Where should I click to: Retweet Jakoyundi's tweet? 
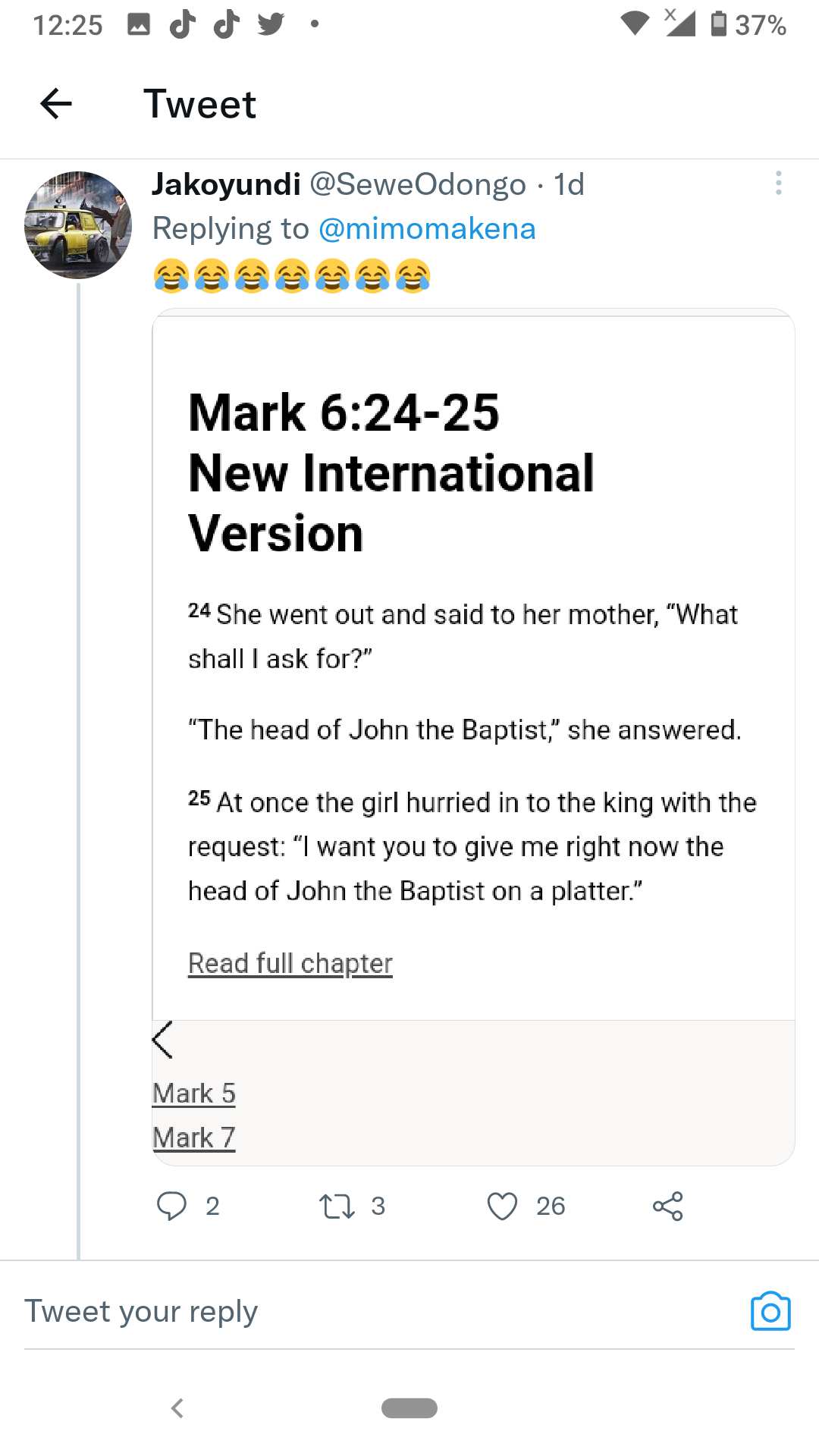[337, 1206]
